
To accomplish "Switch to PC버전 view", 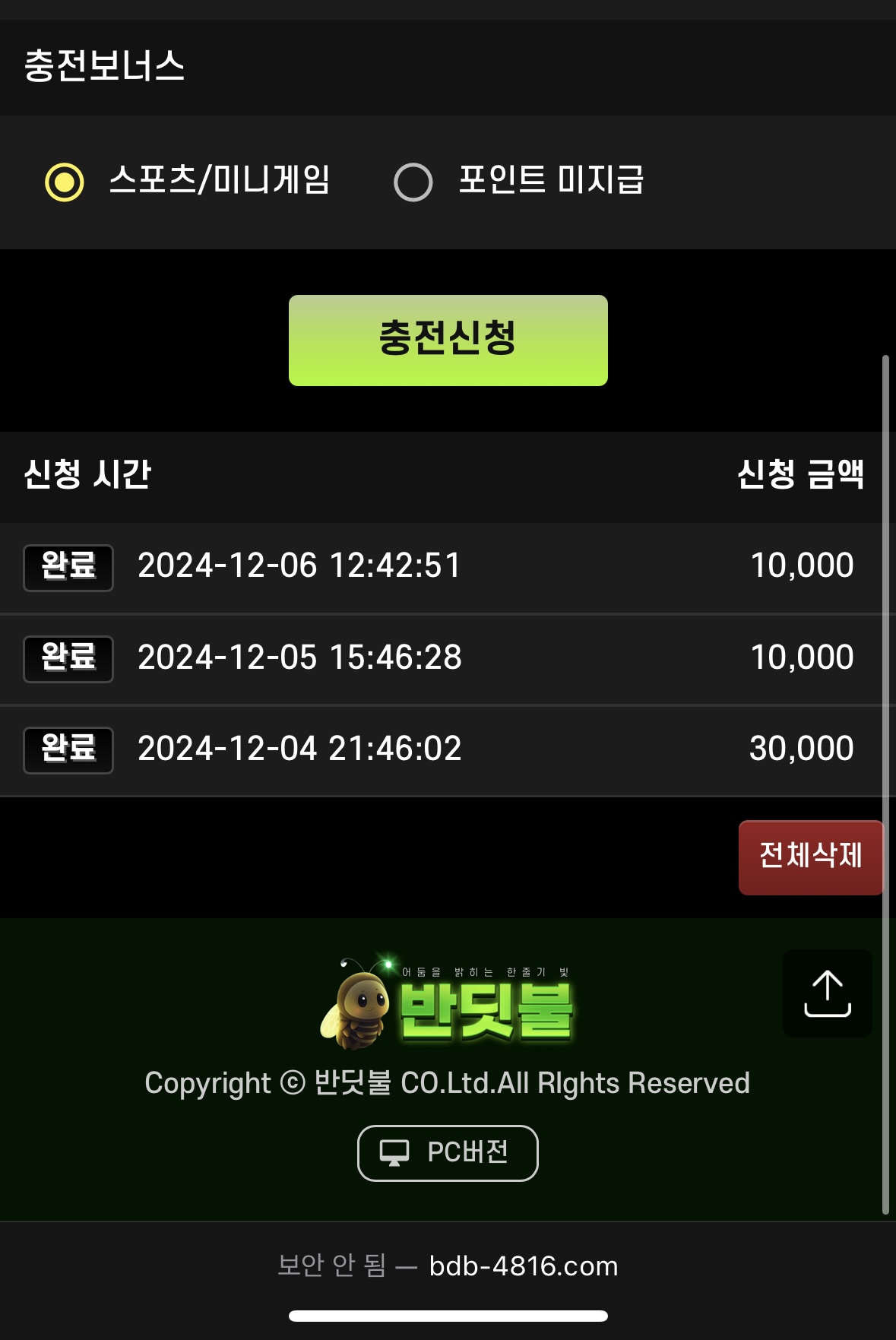I will click(448, 1152).
